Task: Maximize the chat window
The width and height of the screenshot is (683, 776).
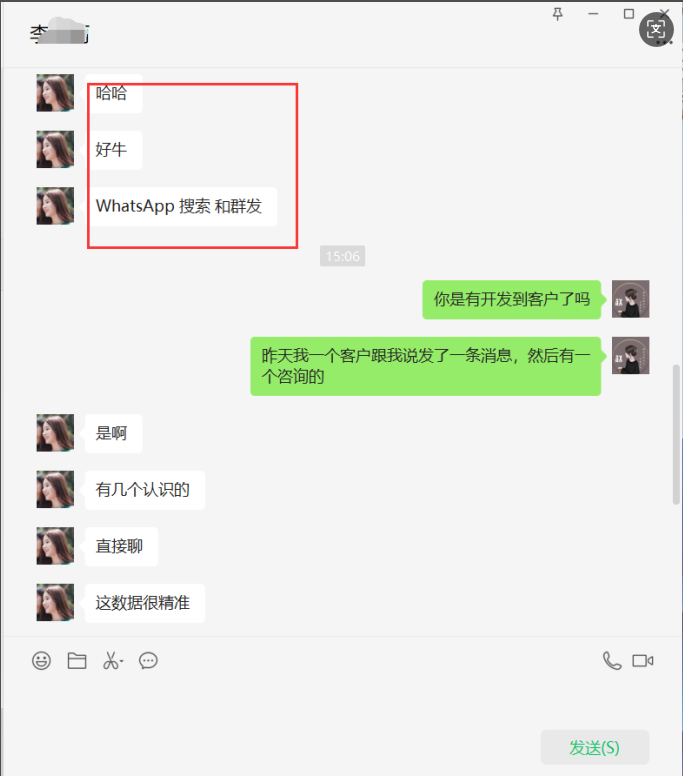Action: (629, 13)
